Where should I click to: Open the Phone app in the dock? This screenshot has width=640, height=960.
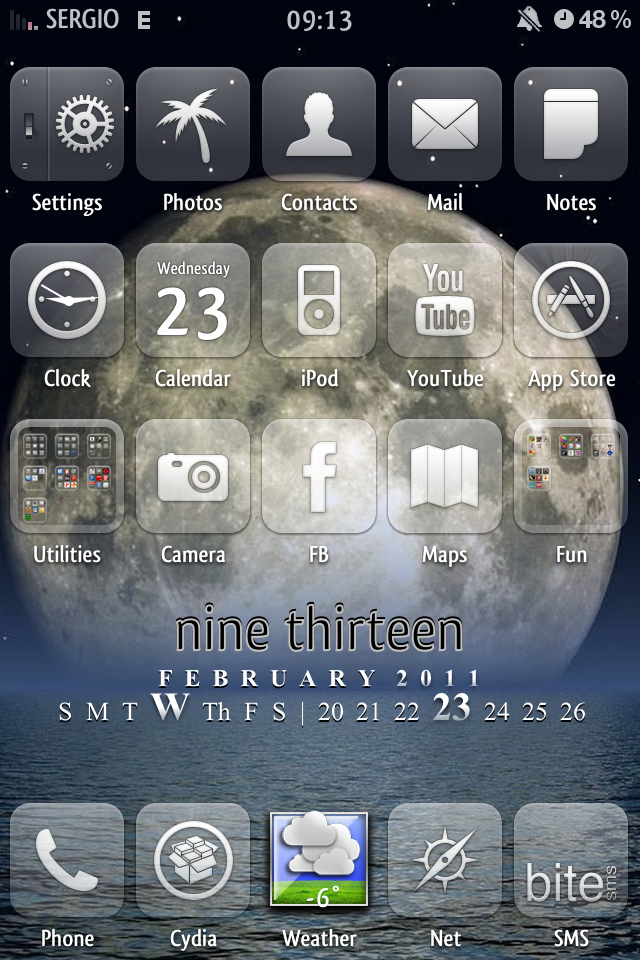click(x=67, y=861)
